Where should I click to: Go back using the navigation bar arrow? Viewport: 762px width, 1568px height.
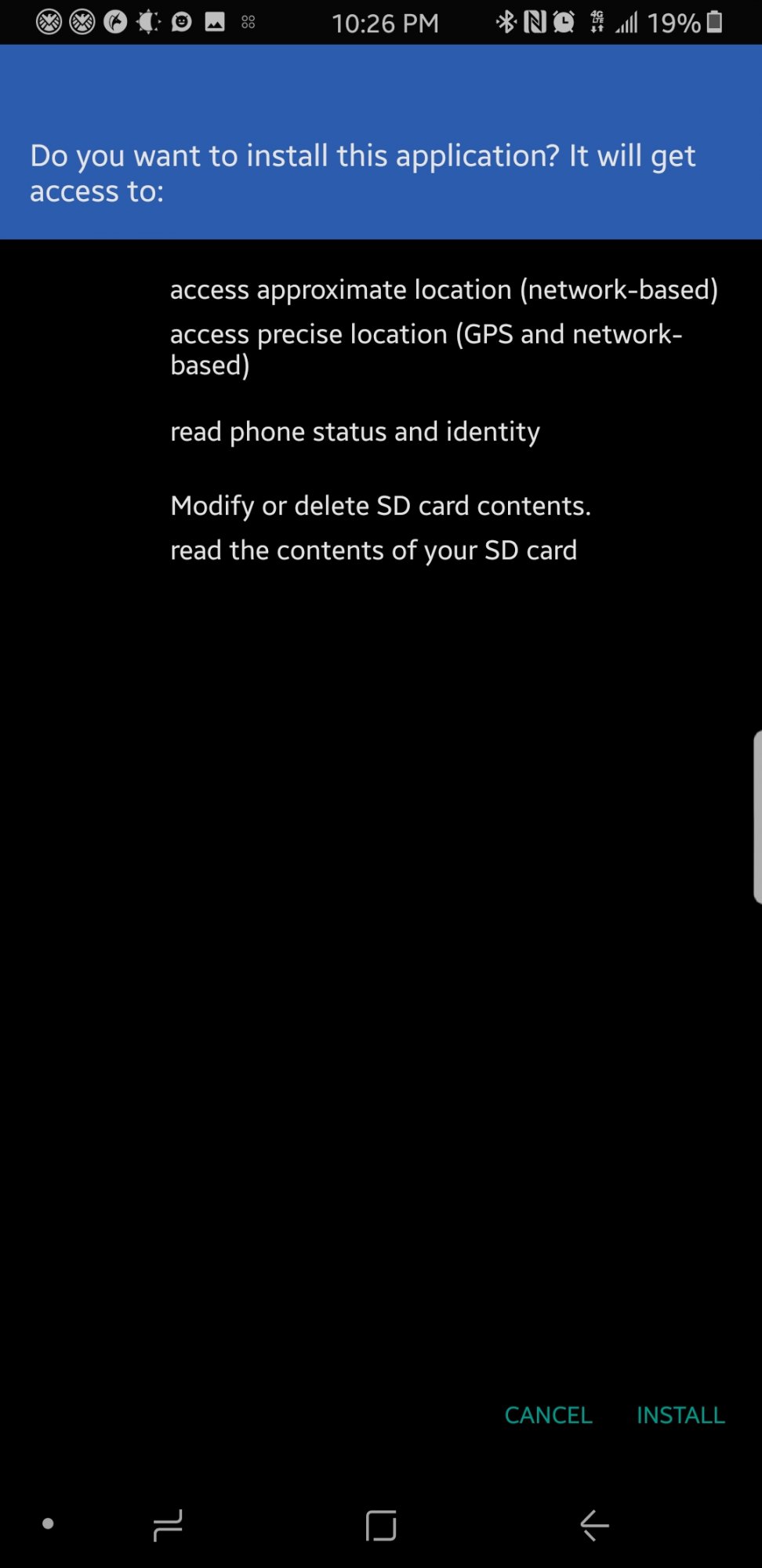(x=594, y=1525)
